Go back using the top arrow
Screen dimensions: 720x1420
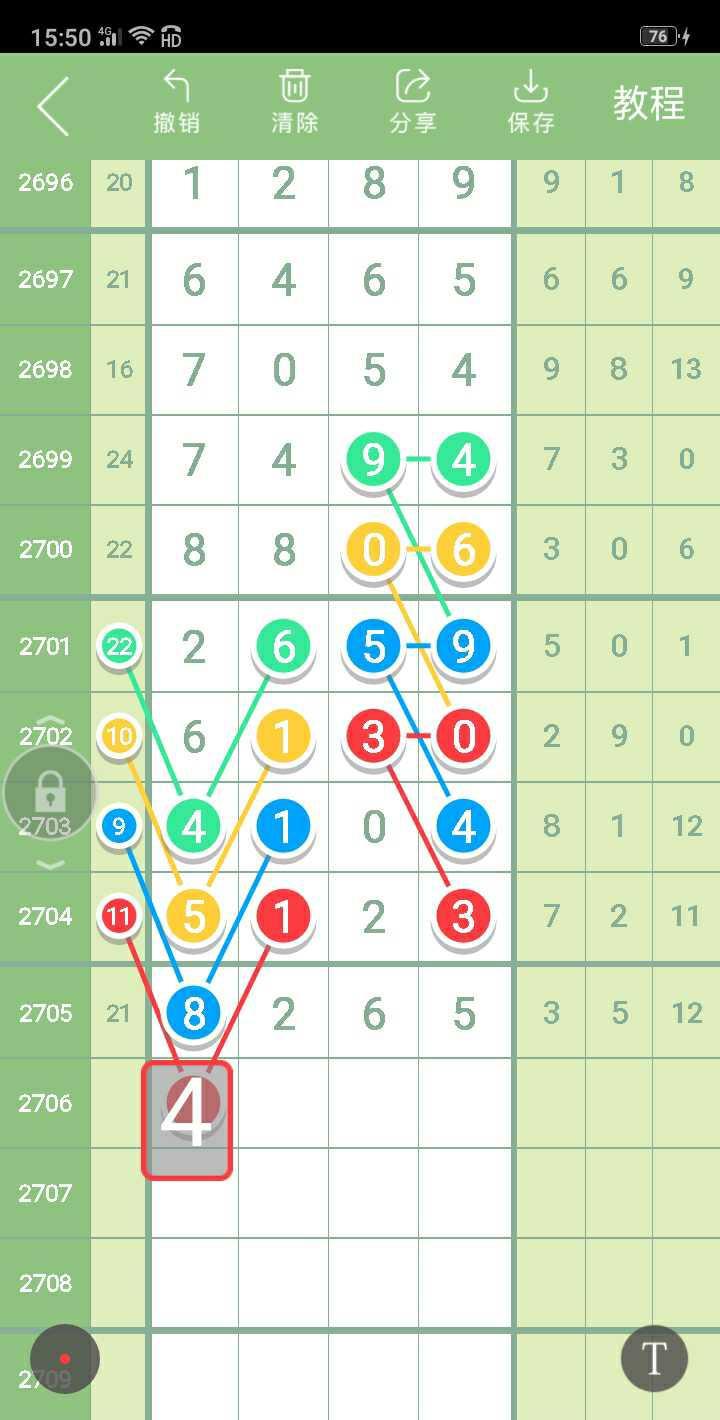coord(53,105)
